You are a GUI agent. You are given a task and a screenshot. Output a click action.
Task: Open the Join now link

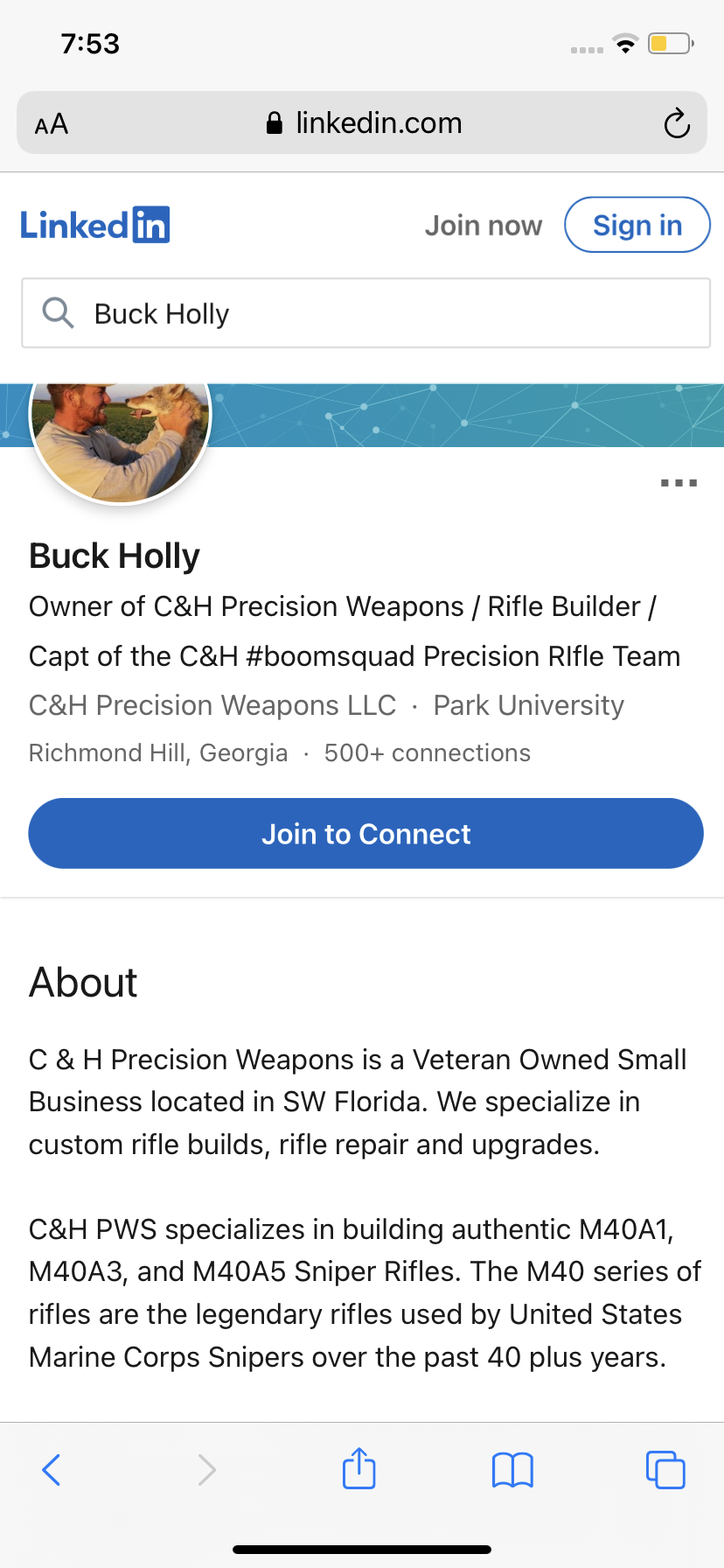click(484, 226)
